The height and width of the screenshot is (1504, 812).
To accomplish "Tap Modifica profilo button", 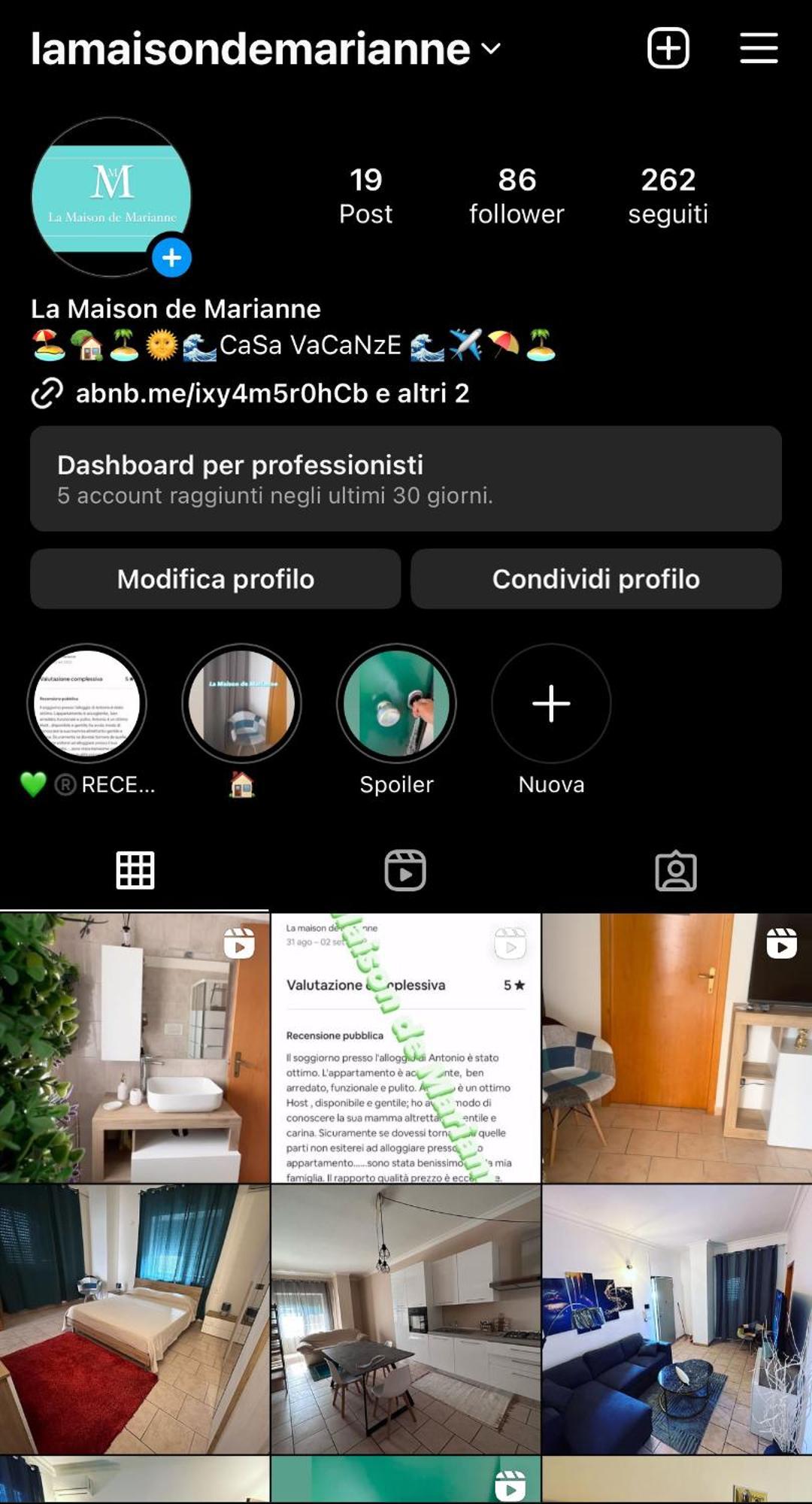I will tap(215, 579).
